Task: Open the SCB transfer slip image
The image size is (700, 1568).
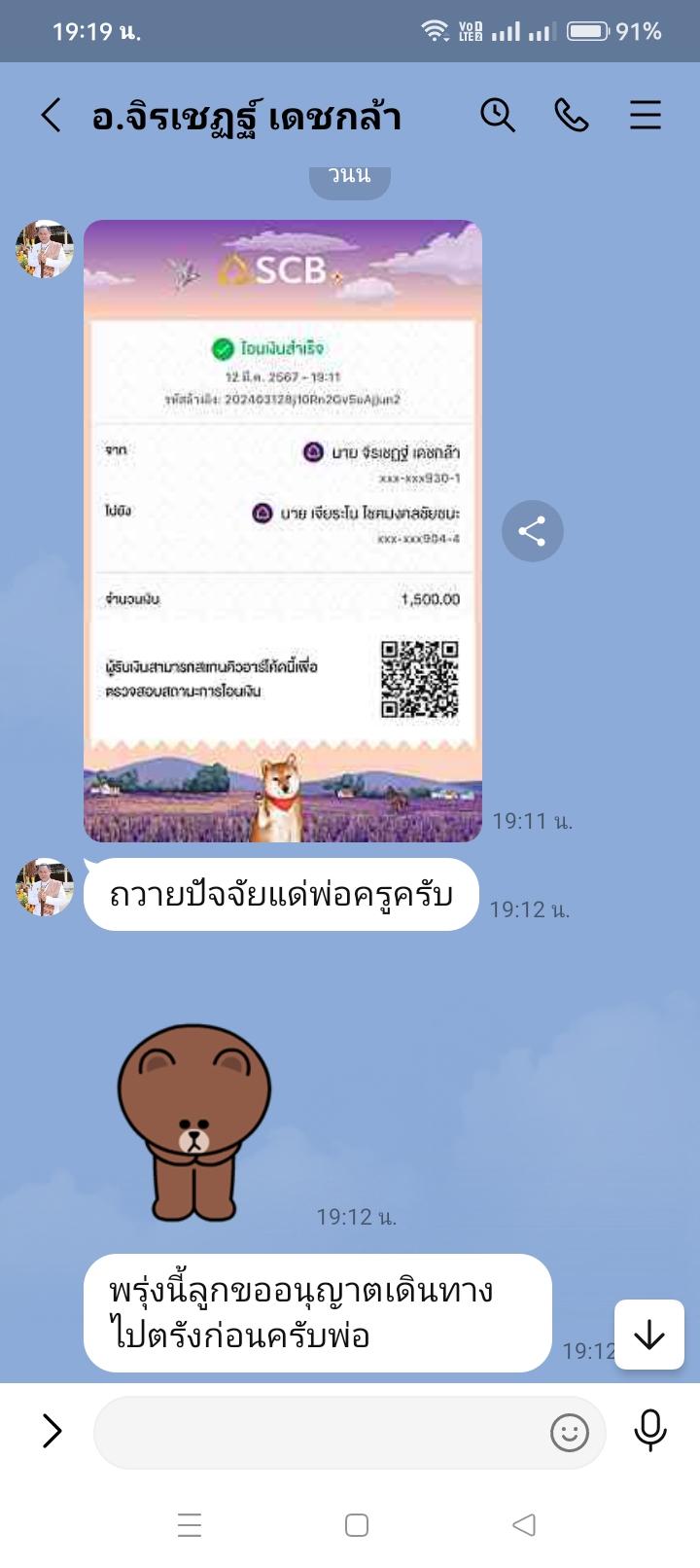Action: [x=283, y=530]
